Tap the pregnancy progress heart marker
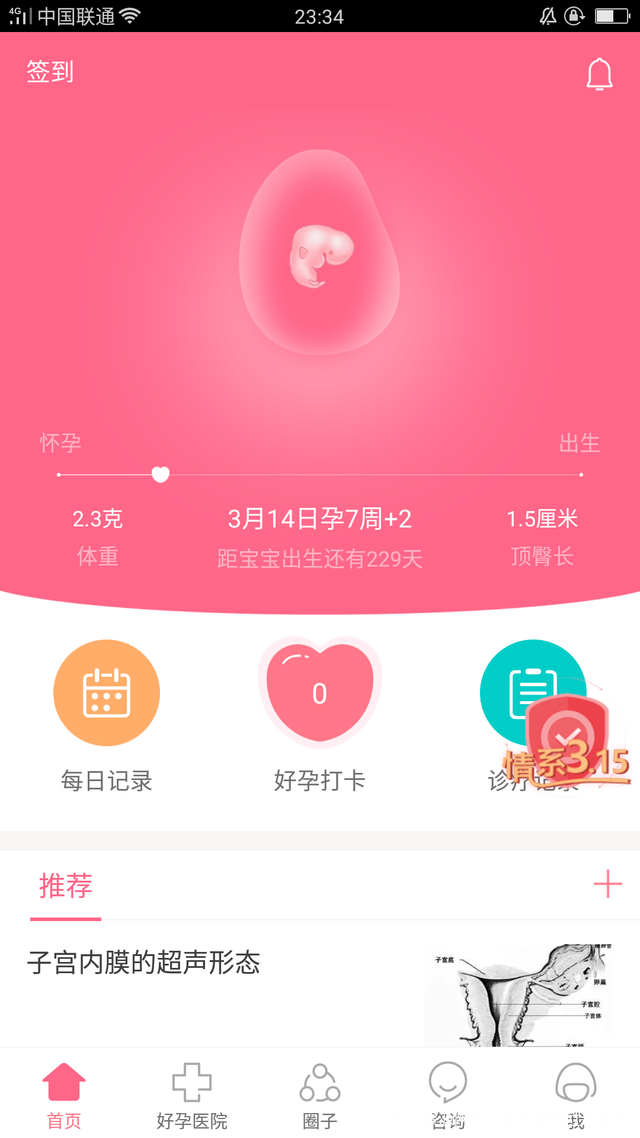This screenshot has height=1138, width=640. tap(160, 474)
